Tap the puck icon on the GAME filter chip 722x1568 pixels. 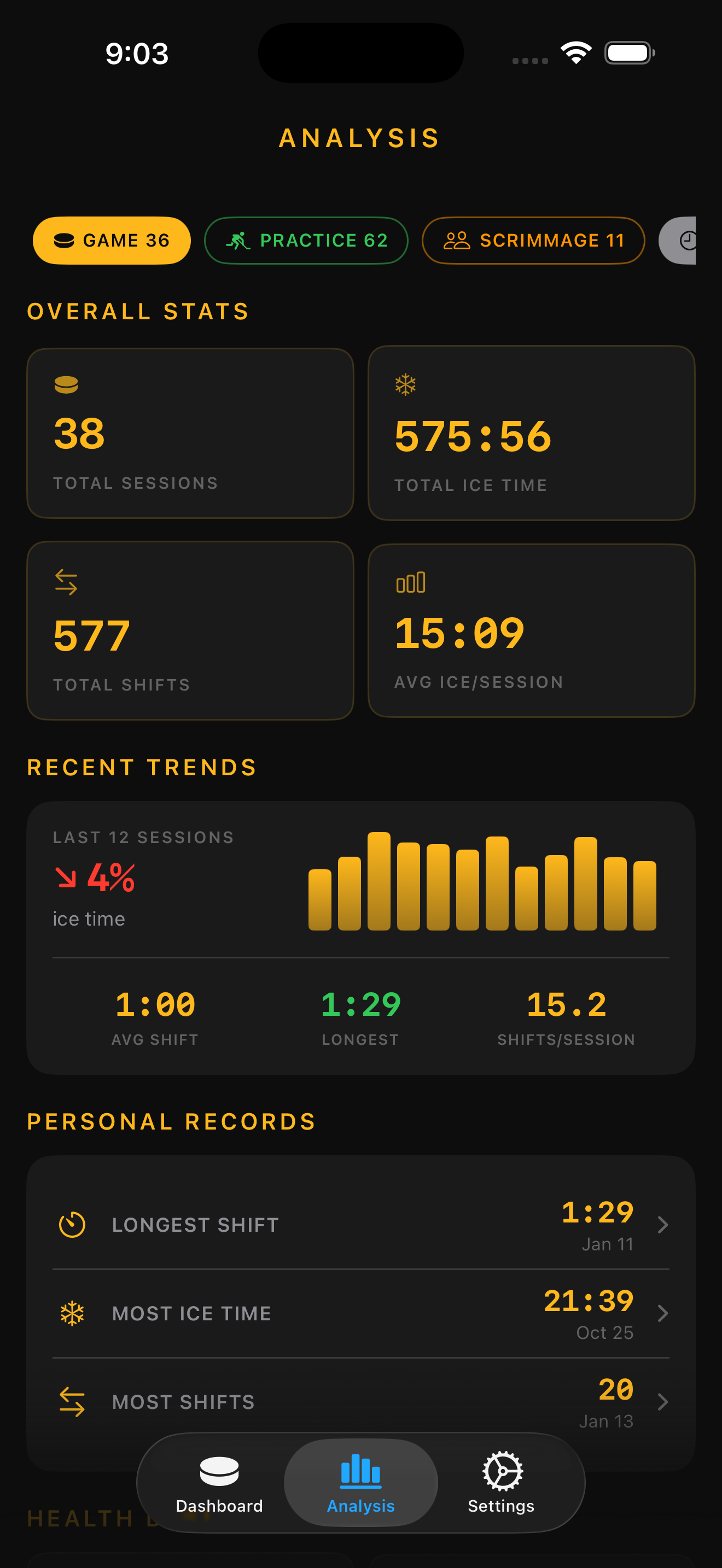[x=63, y=241]
